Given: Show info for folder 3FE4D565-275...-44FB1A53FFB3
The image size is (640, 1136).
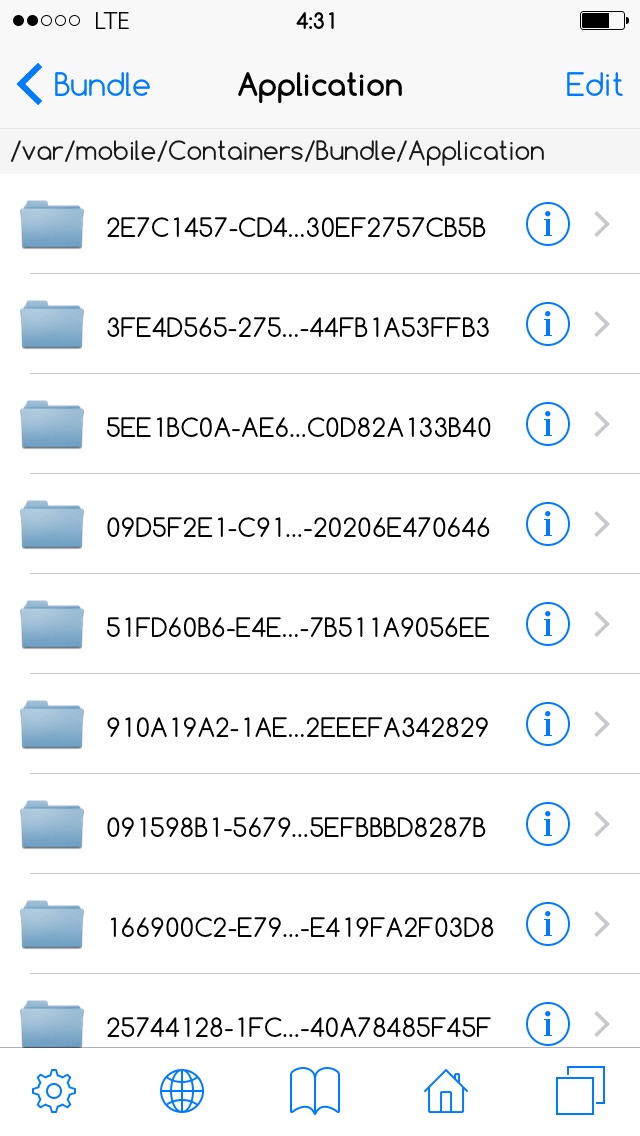Looking at the screenshot, I should pyautogui.click(x=547, y=325).
